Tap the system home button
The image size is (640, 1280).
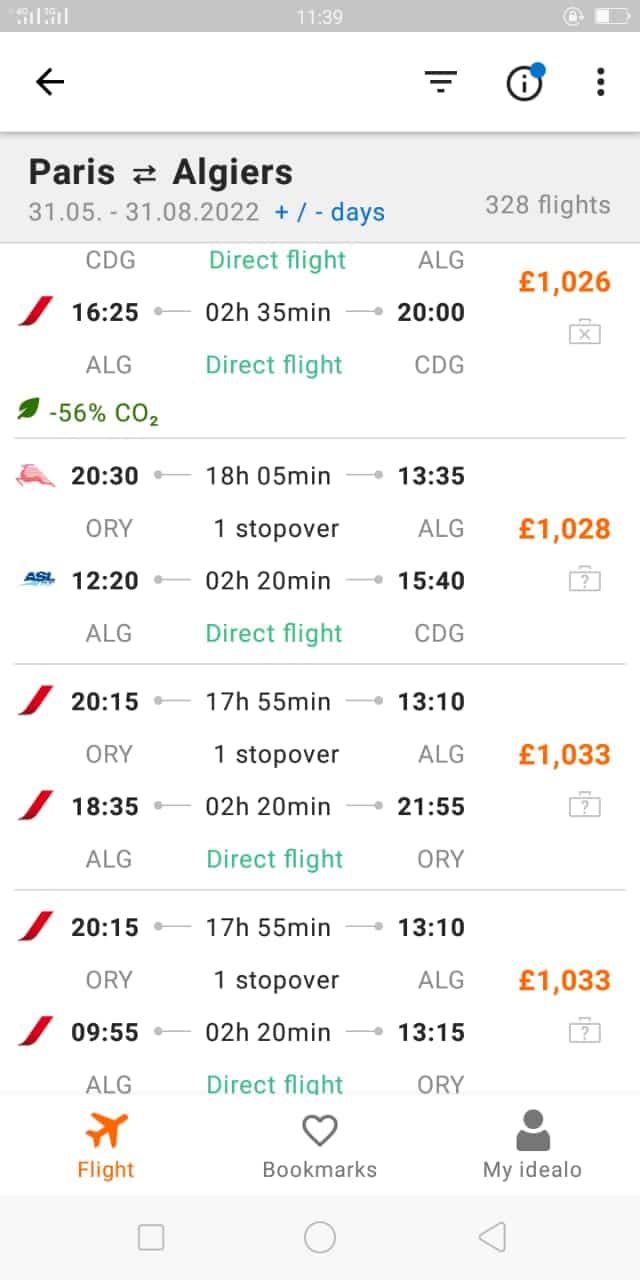click(320, 1238)
